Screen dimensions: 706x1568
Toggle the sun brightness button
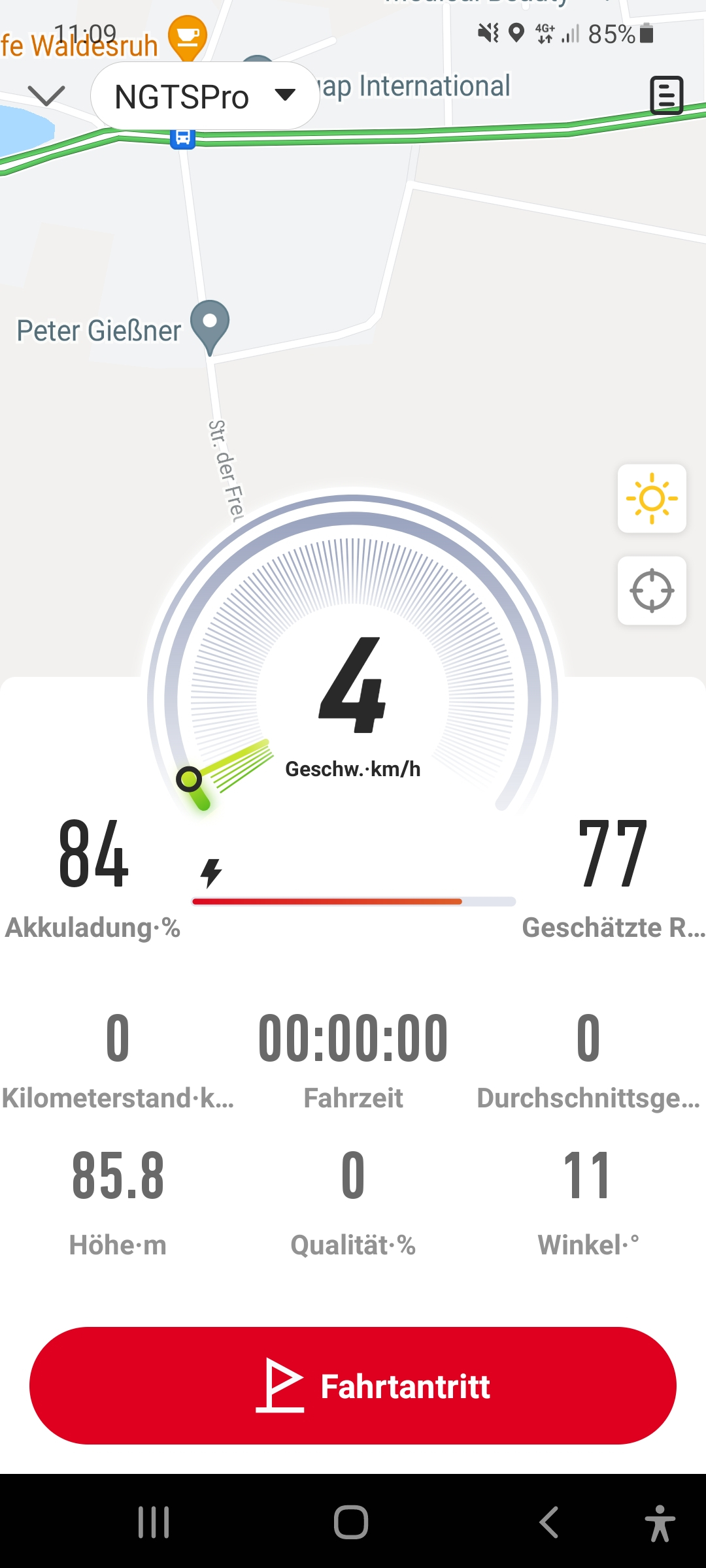652,498
